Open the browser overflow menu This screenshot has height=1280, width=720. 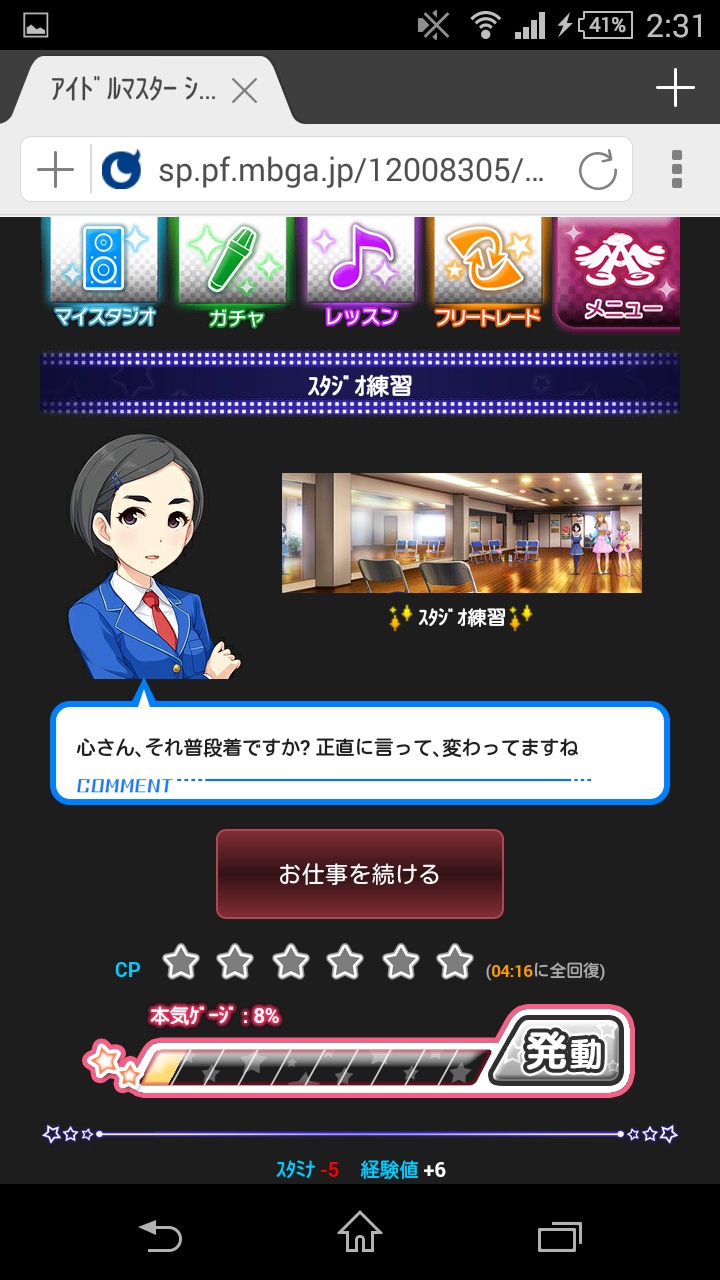tap(677, 170)
